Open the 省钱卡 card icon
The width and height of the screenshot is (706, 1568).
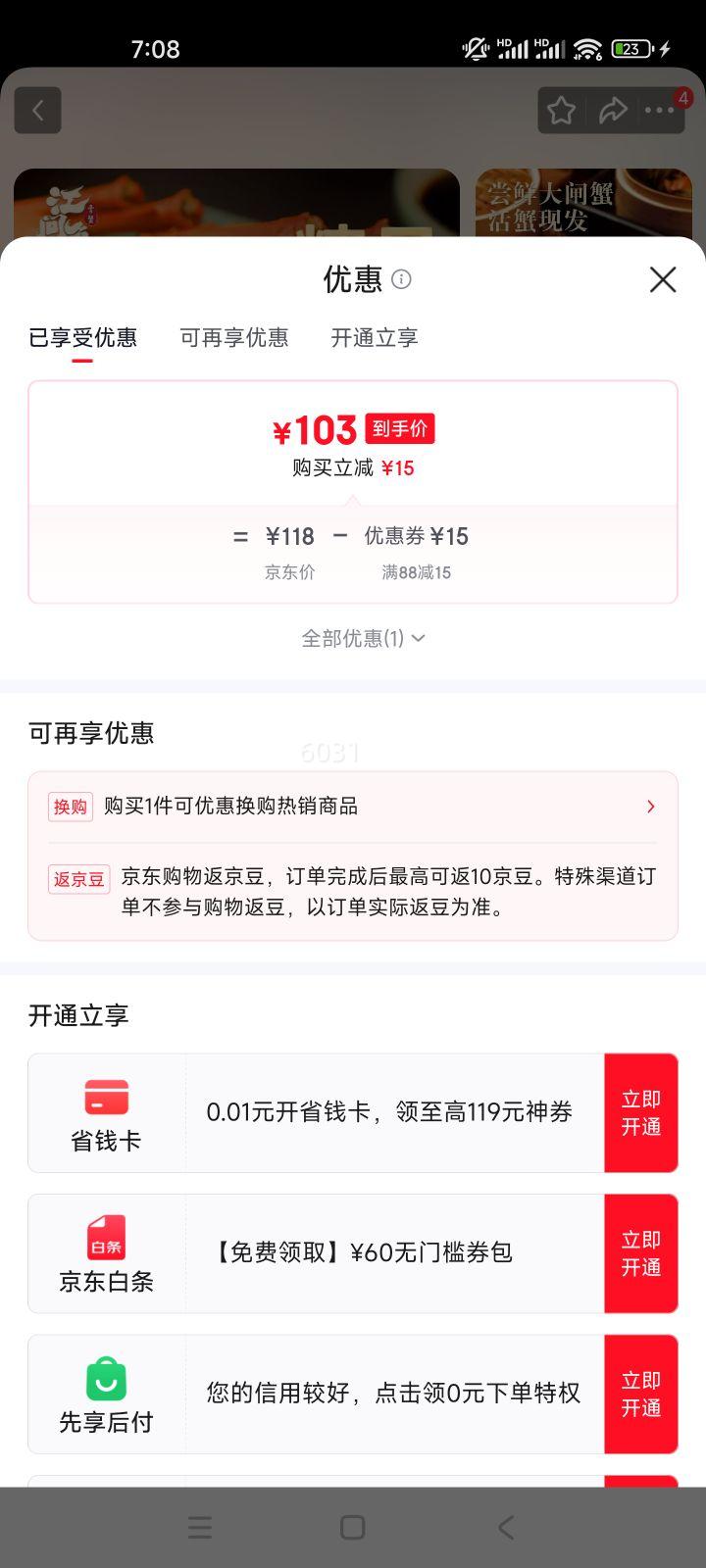point(107,1100)
